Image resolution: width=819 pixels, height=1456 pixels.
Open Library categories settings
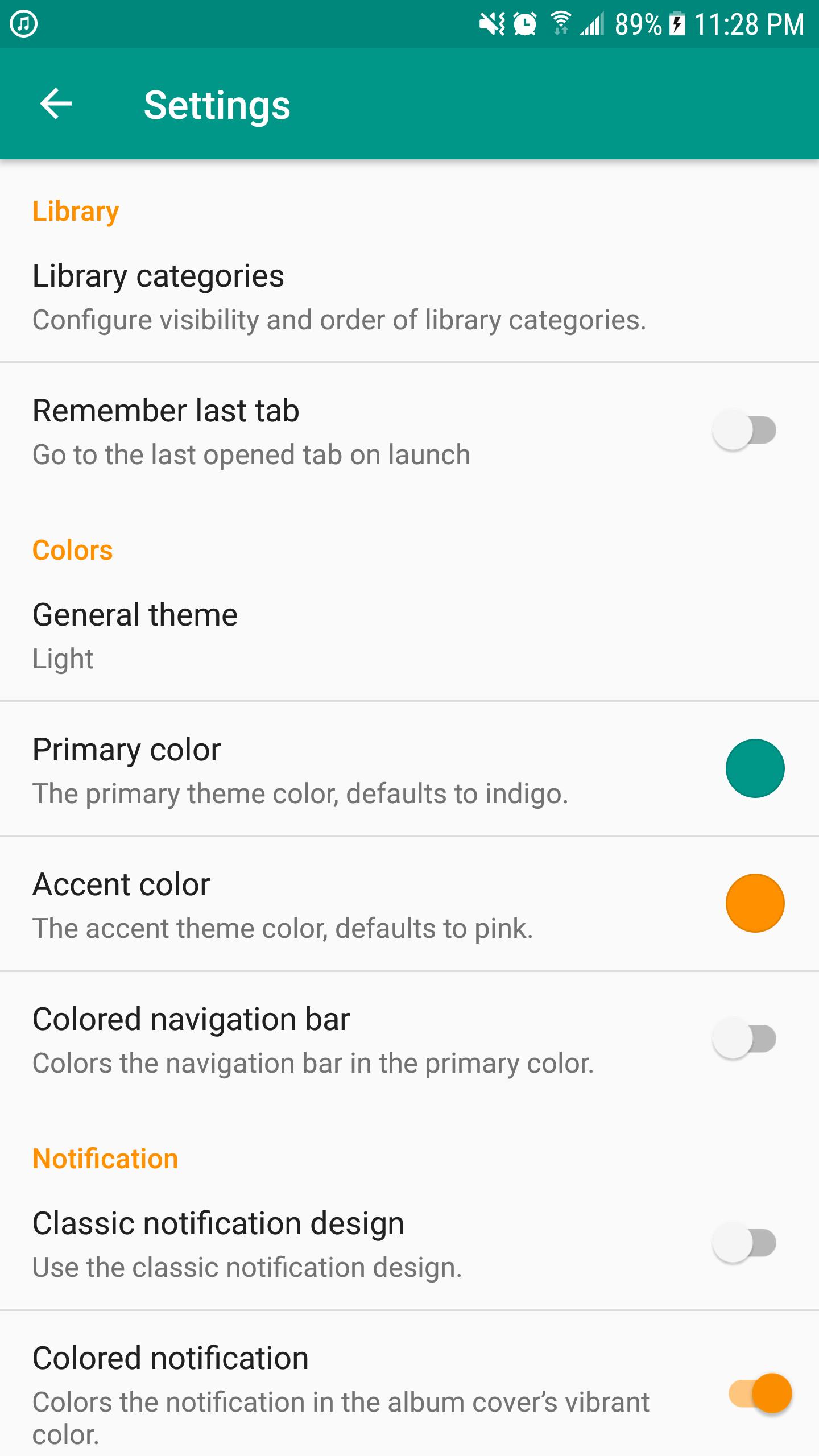point(339,297)
